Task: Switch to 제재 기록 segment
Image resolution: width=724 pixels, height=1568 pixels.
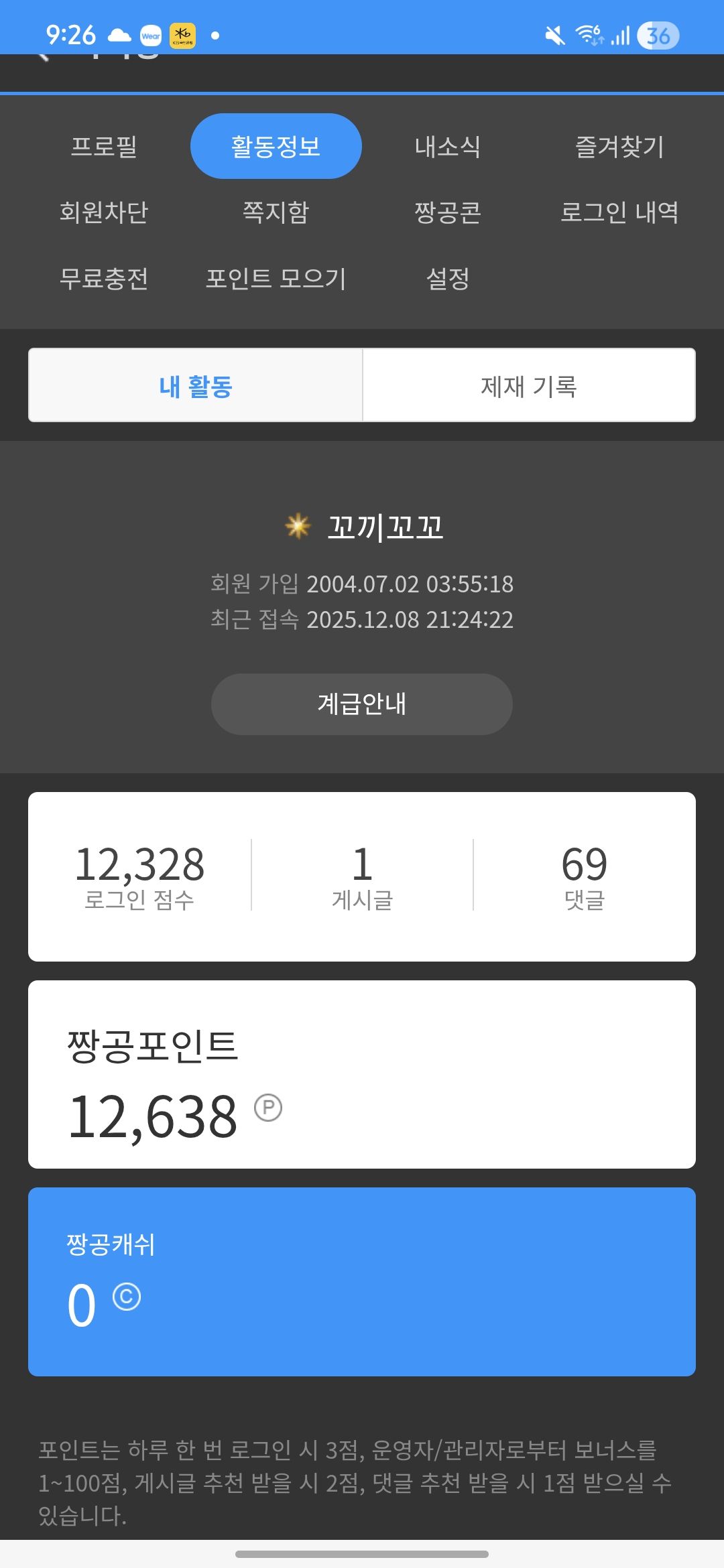Action: pos(528,385)
